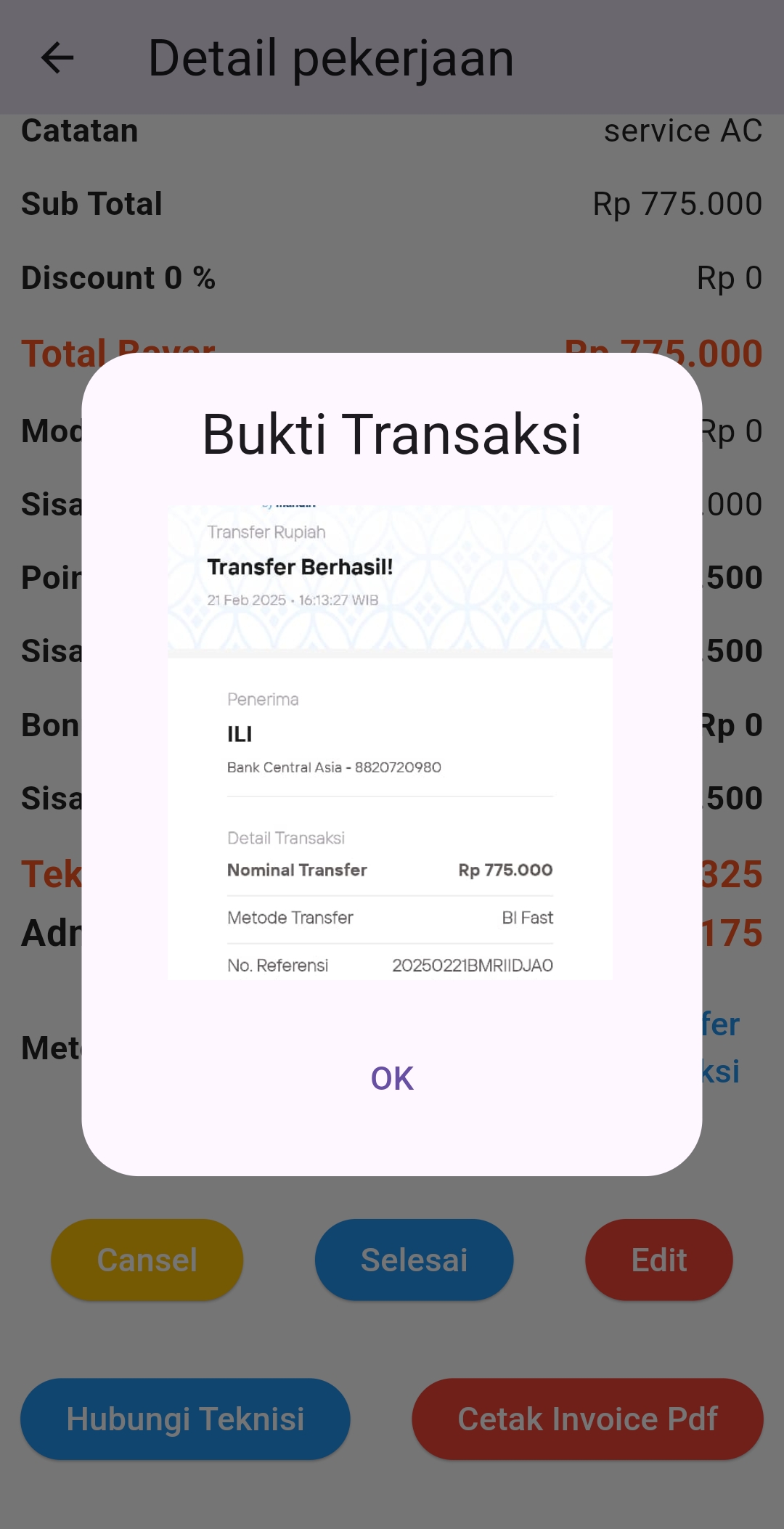The height and width of the screenshot is (1529, 784).
Task: Mark the job as Selesai
Action: tap(414, 1260)
